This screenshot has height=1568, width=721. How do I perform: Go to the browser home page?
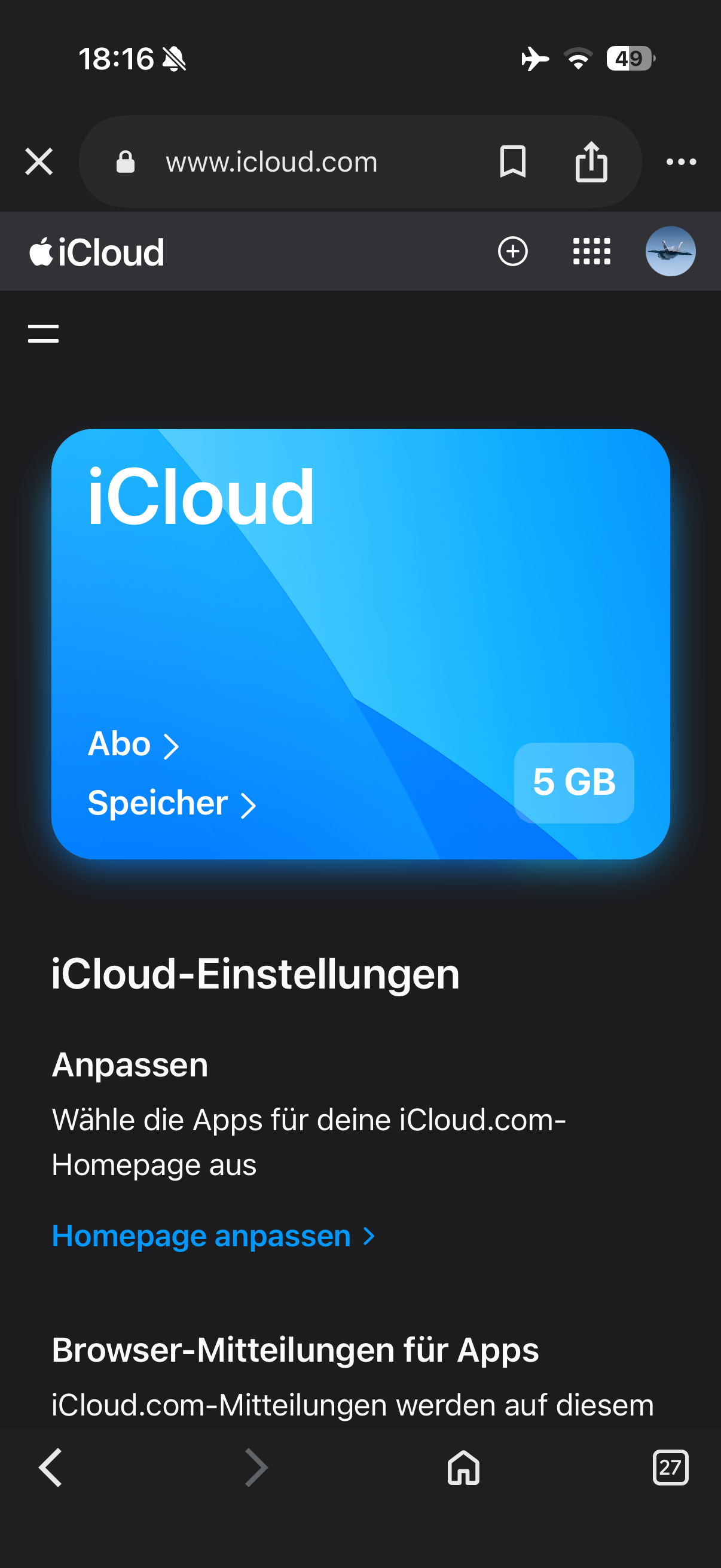[464, 1468]
